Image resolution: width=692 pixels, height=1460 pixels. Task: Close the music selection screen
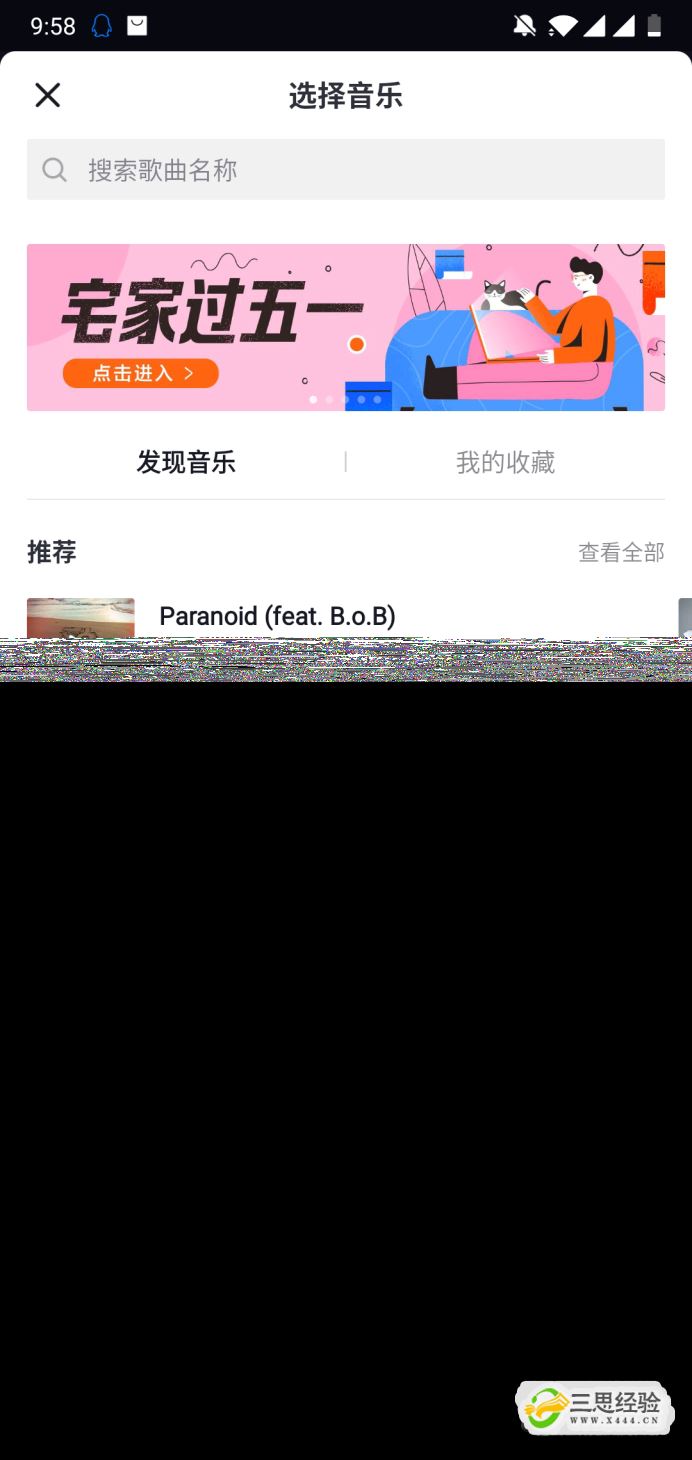point(47,95)
